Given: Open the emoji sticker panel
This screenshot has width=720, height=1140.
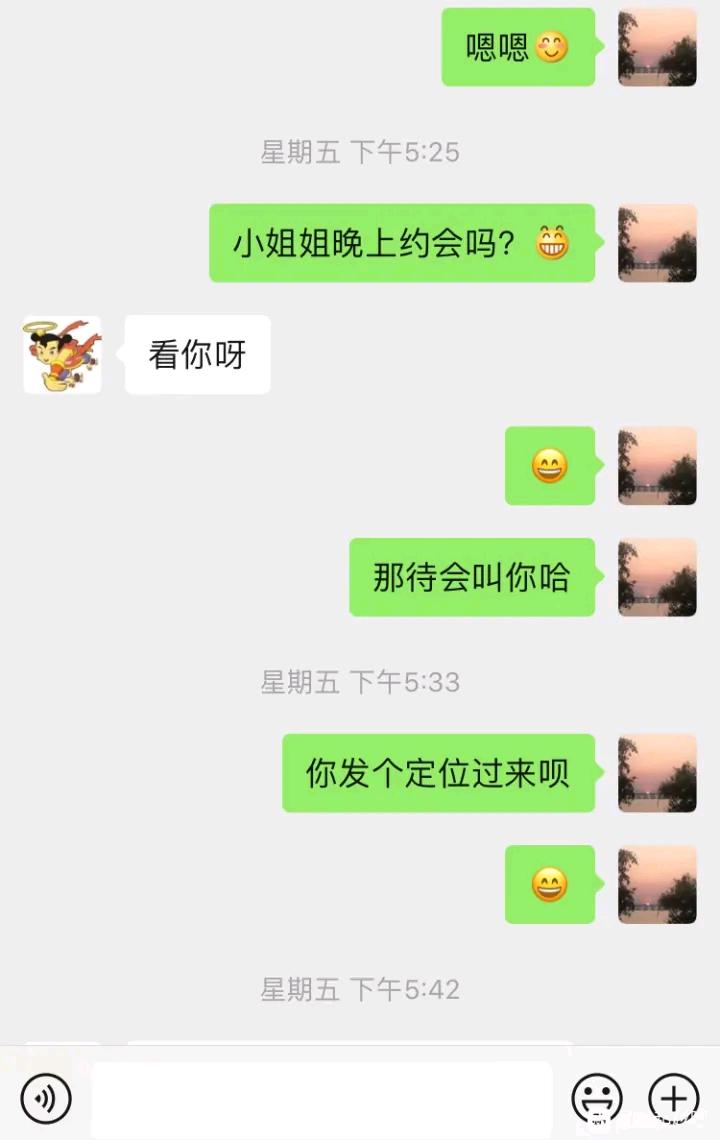Looking at the screenshot, I should coord(597,1099).
